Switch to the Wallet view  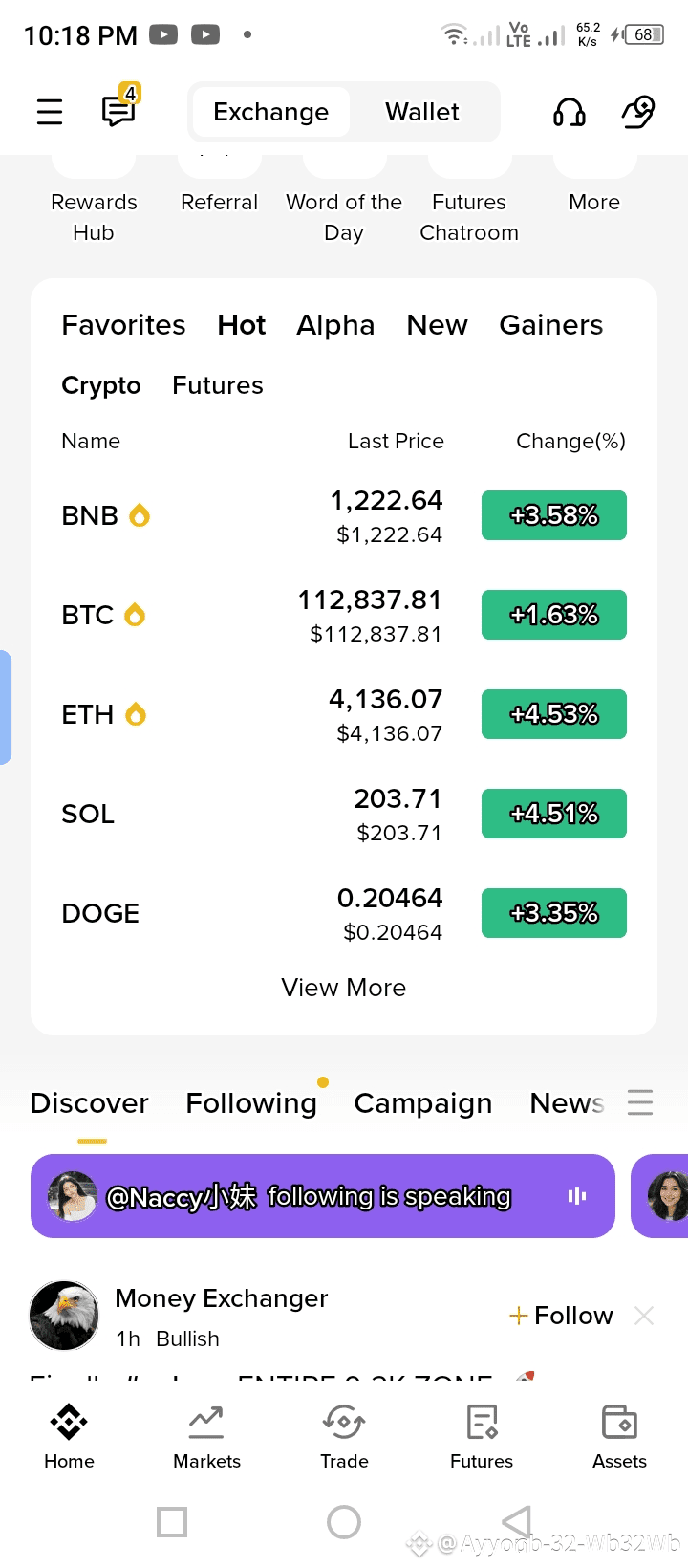421,112
